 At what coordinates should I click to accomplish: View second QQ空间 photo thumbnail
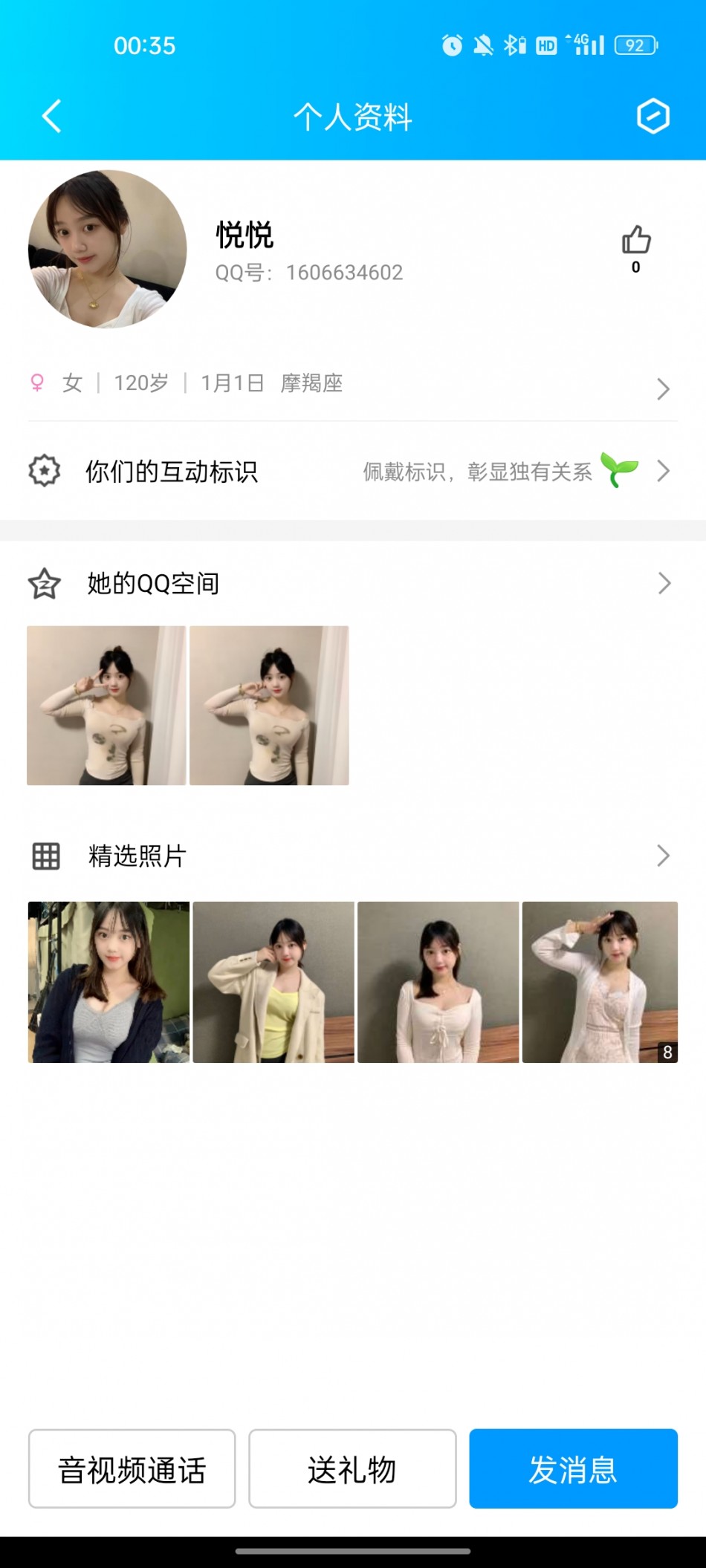click(269, 706)
